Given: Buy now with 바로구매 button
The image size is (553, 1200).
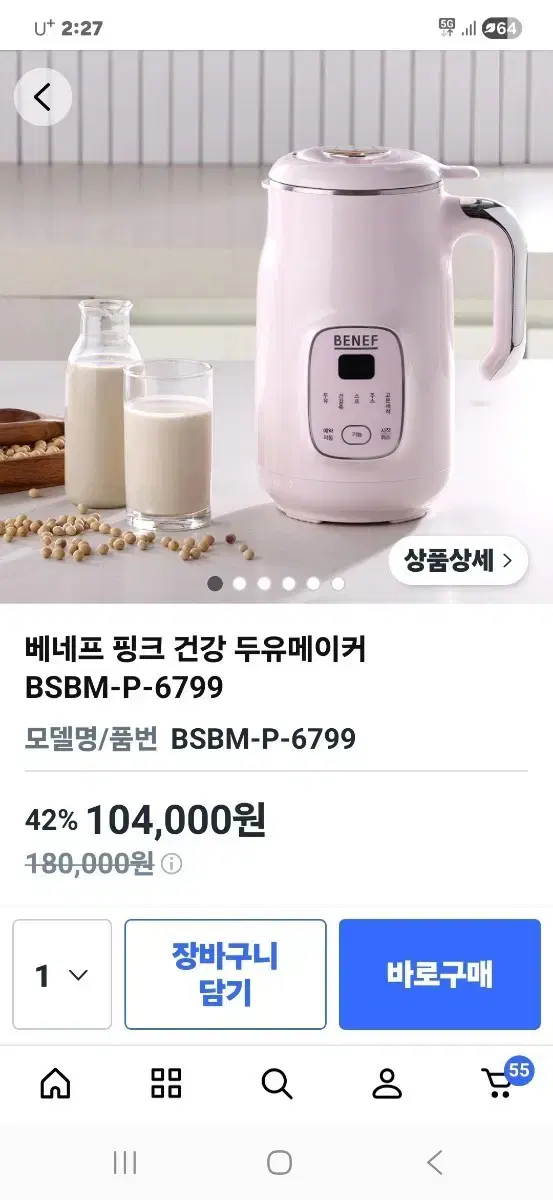Looking at the screenshot, I should click(x=440, y=975).
